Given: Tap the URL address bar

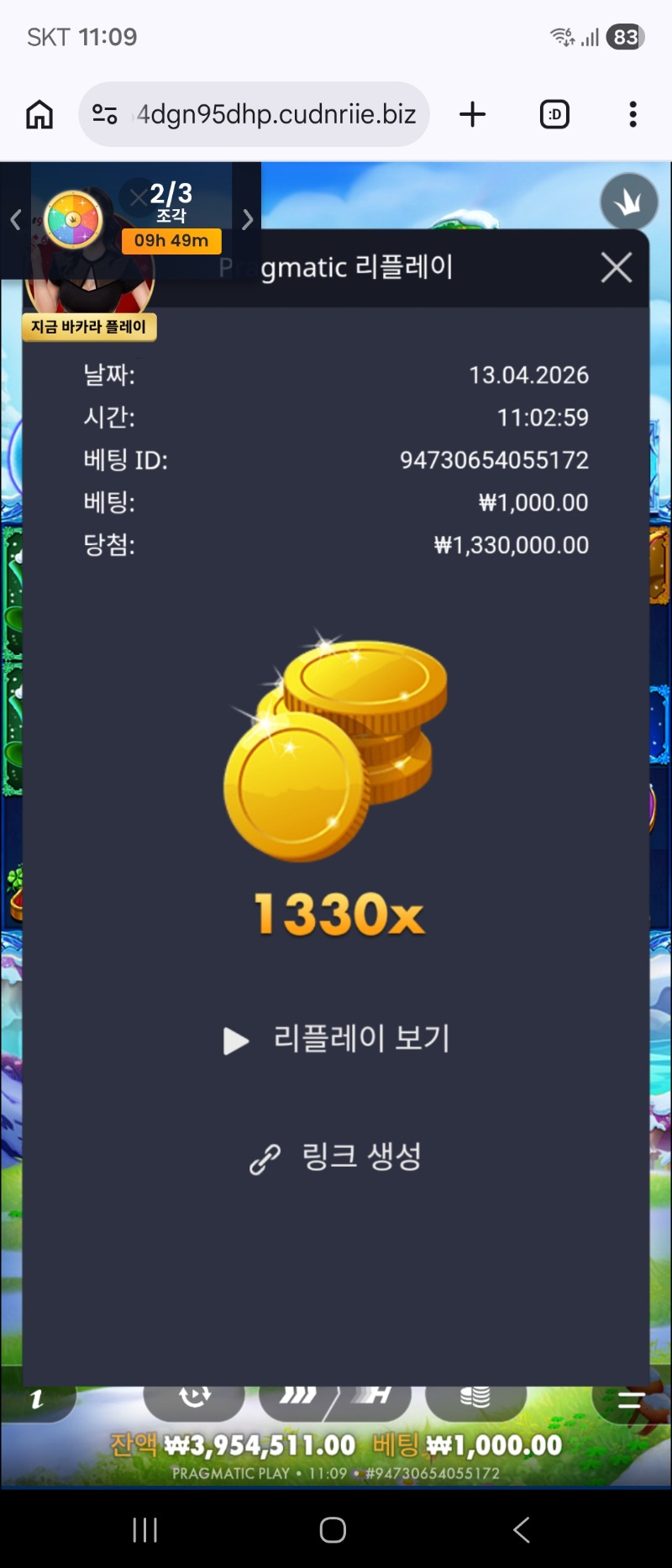Looking at the screenshot, I should 269,114.
